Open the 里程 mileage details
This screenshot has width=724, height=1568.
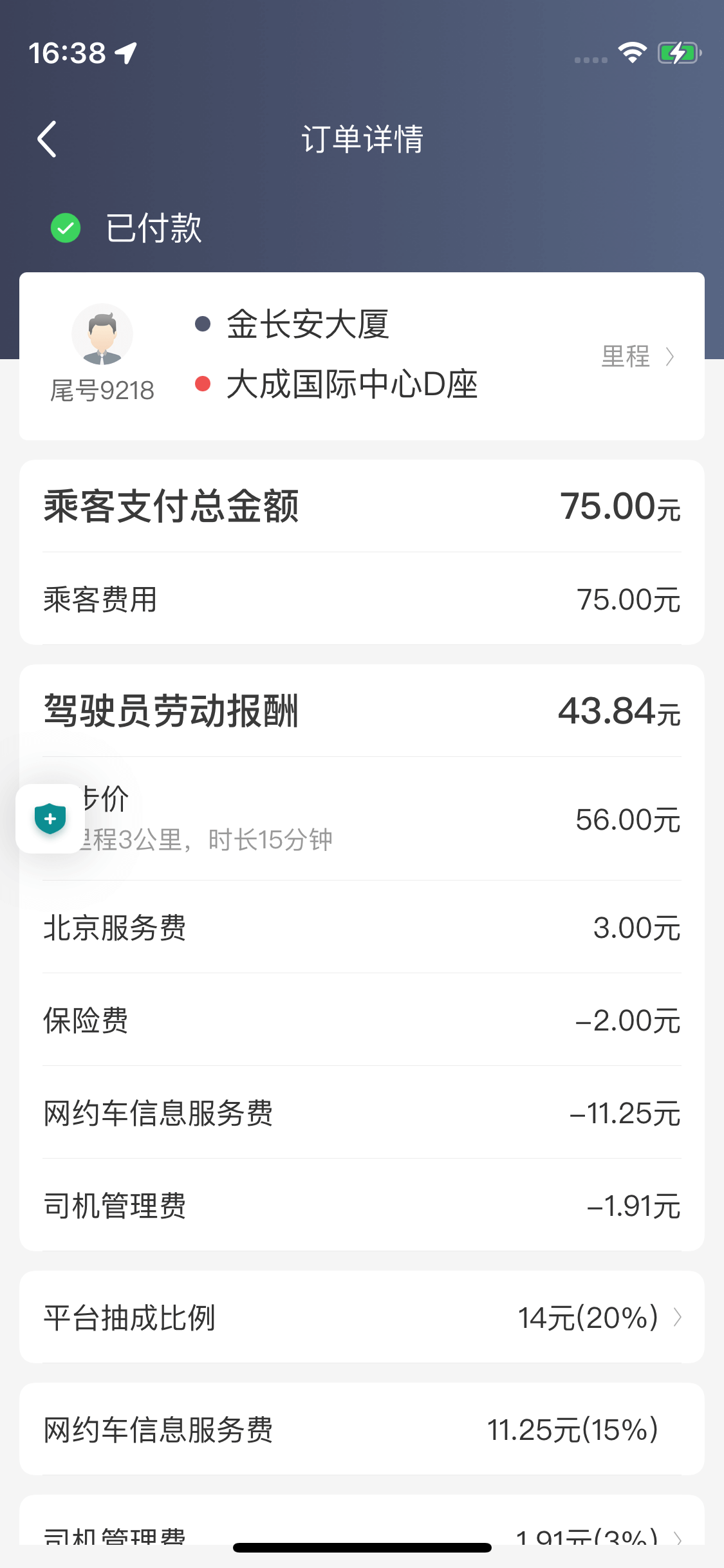click(x=637, y=356)
